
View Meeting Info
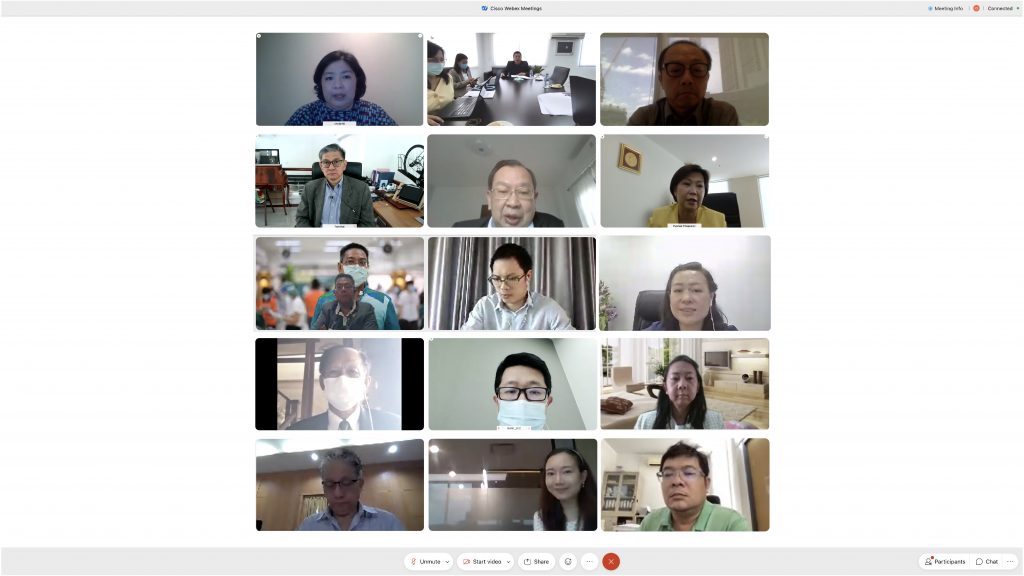point(946,8)
